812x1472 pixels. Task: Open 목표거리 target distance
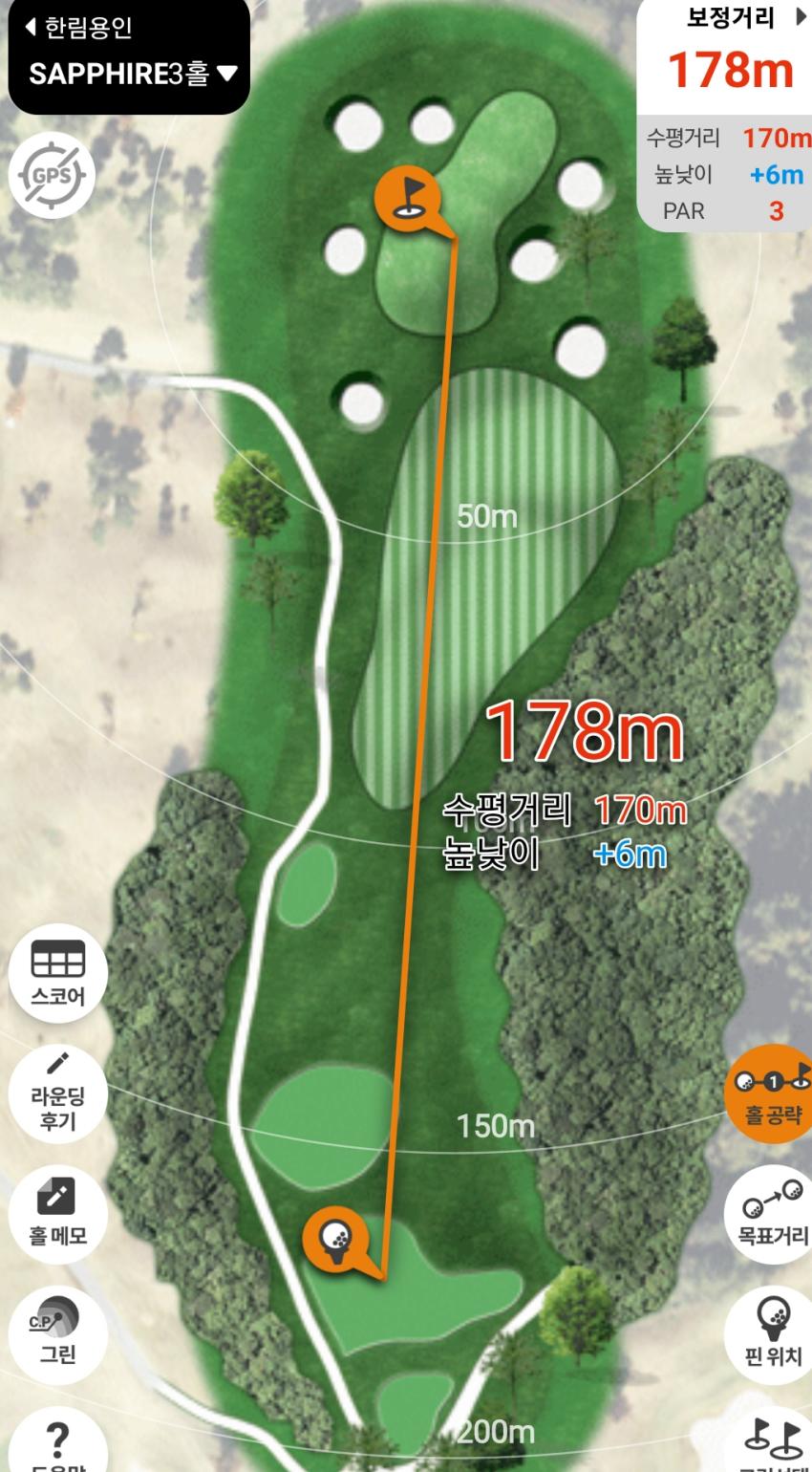[770, 1212]
